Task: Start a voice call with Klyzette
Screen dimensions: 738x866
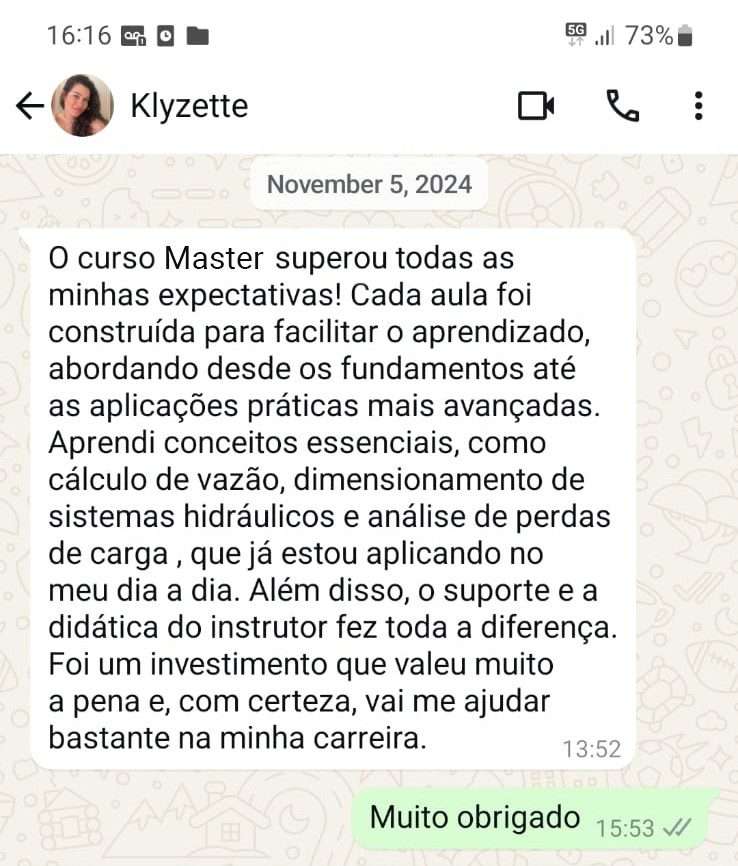Action: 622,106
